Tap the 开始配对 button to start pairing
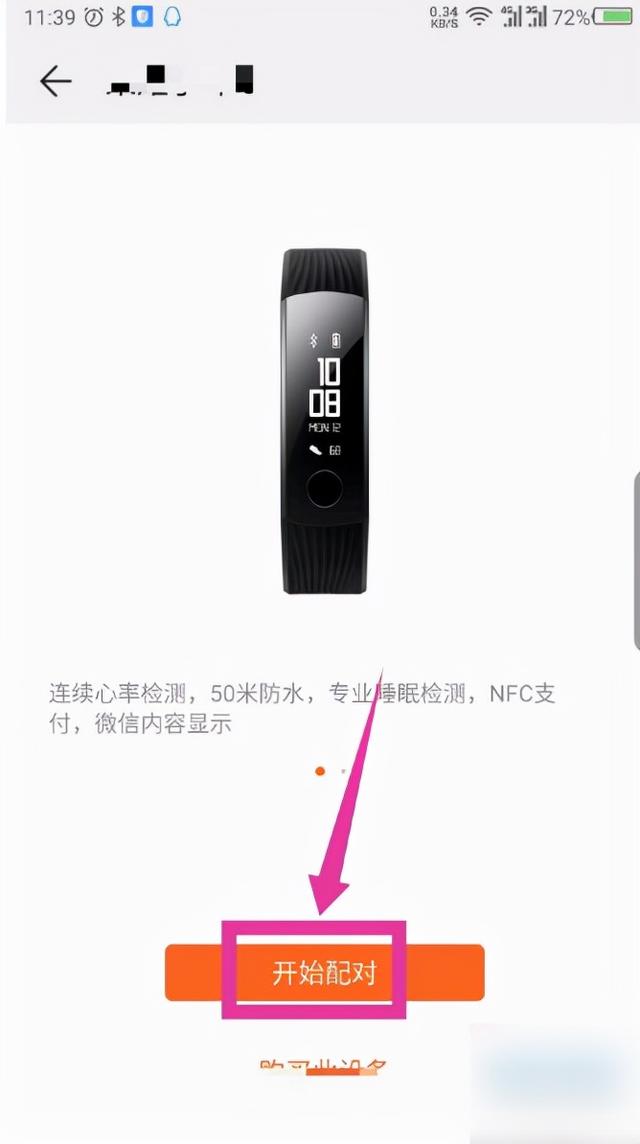Image resolution: width=640 pixels, height=1144 pixels. tap(324, 972)
